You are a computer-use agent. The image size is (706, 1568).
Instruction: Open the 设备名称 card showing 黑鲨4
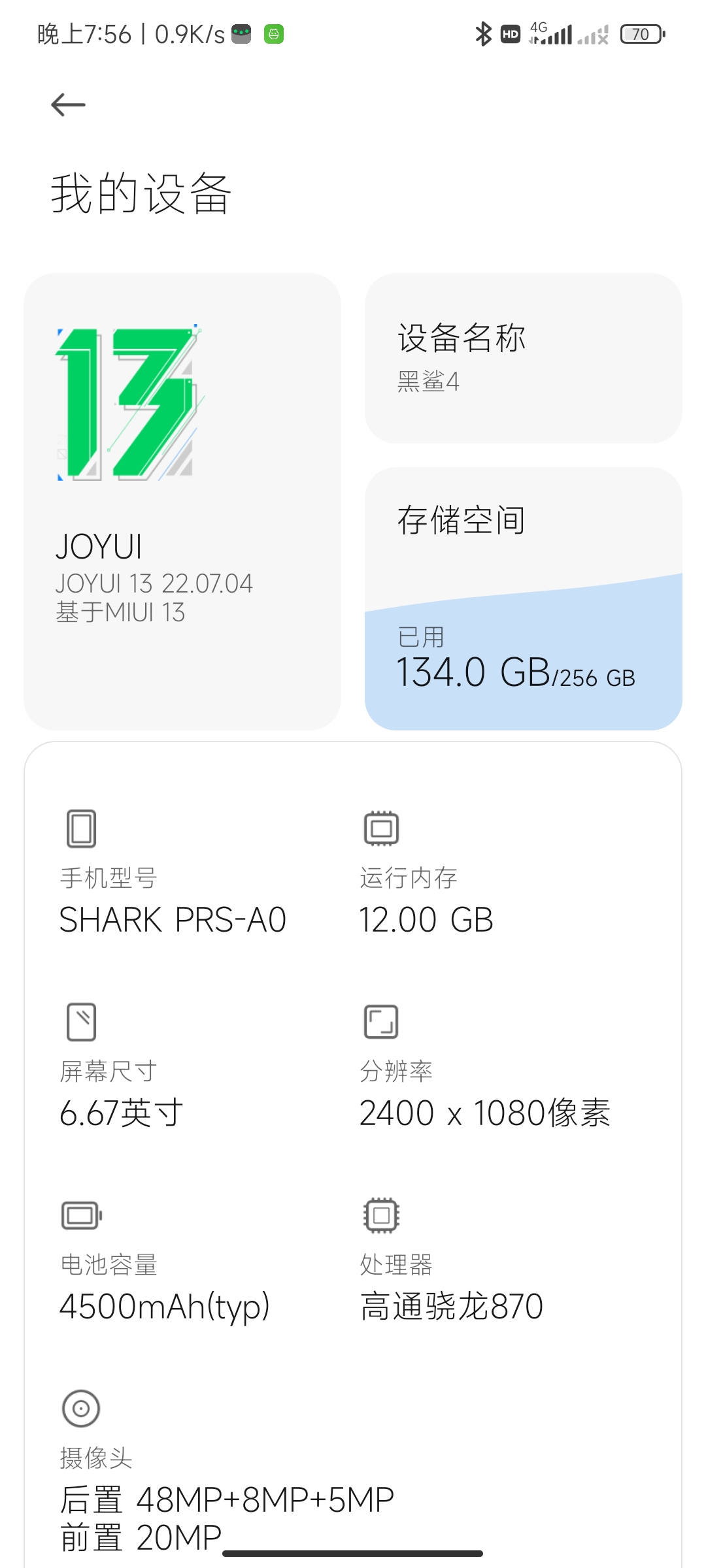(x=523, y=358)
